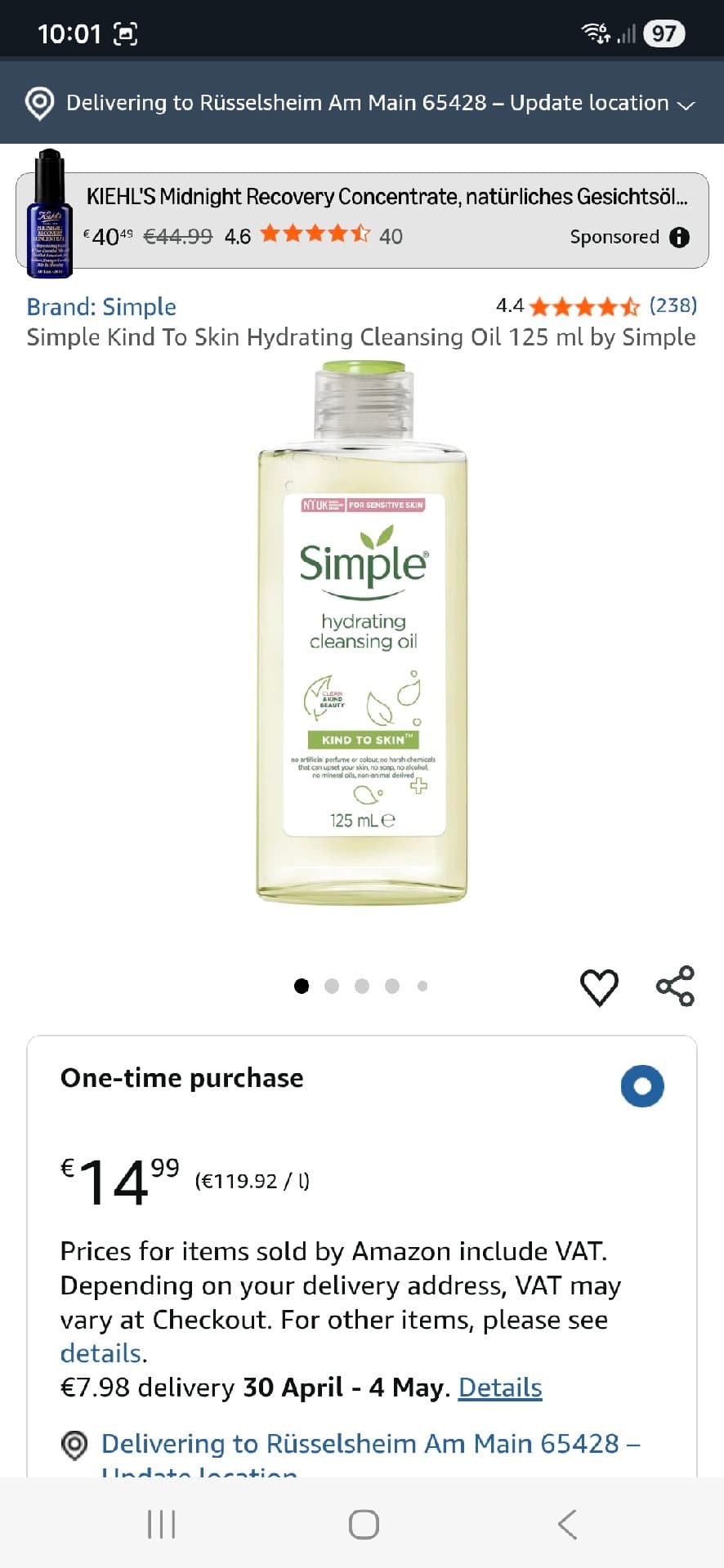Tap Delivering to Rüsselsheim location link
This screenshot has height=1568, width=724.
[369, 1444]
